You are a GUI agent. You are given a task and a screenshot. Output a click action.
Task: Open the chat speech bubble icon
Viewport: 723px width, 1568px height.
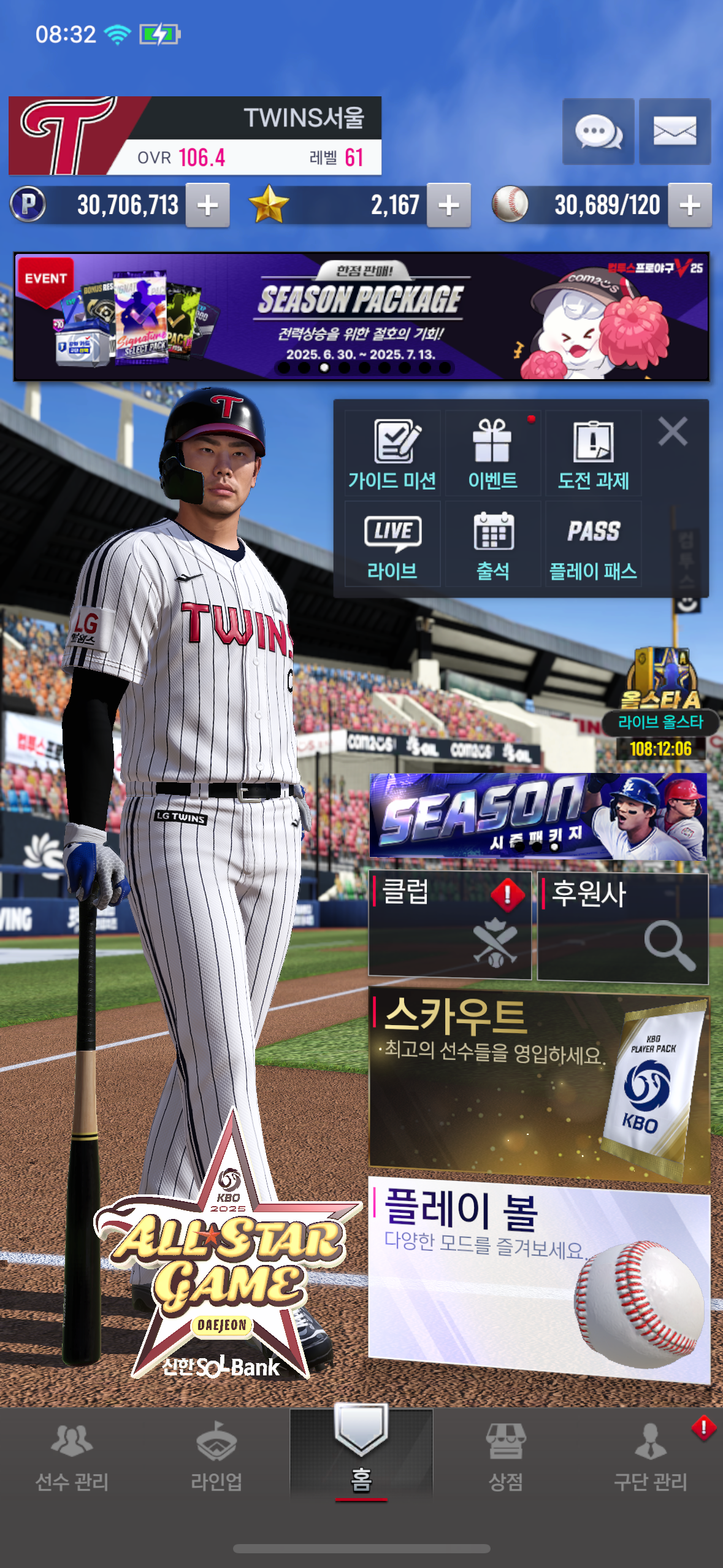coord(598,131)
